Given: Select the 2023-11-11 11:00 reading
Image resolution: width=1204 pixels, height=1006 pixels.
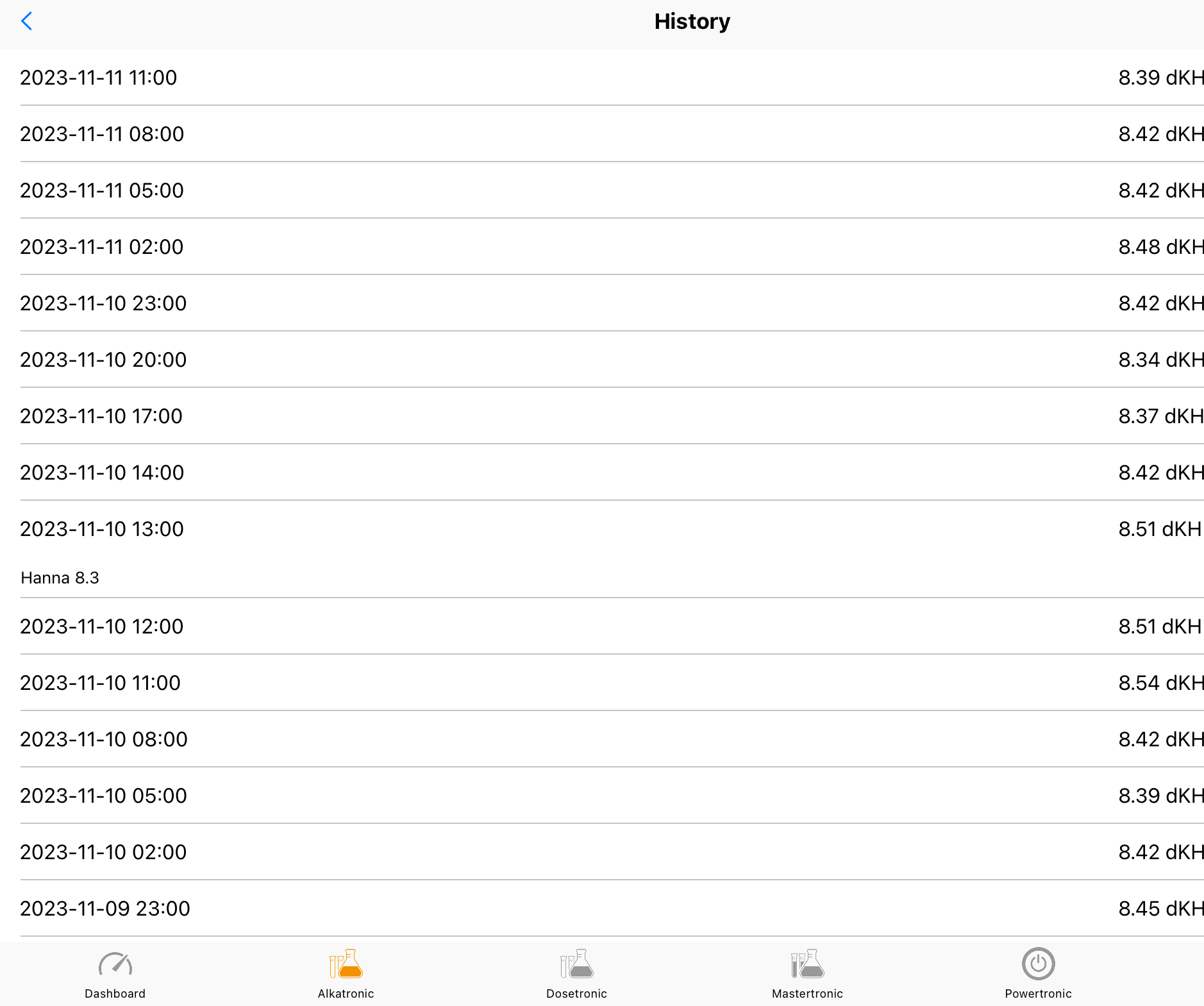Looking at the screenshot, I should pyautogui.click(x=602, y=78).
